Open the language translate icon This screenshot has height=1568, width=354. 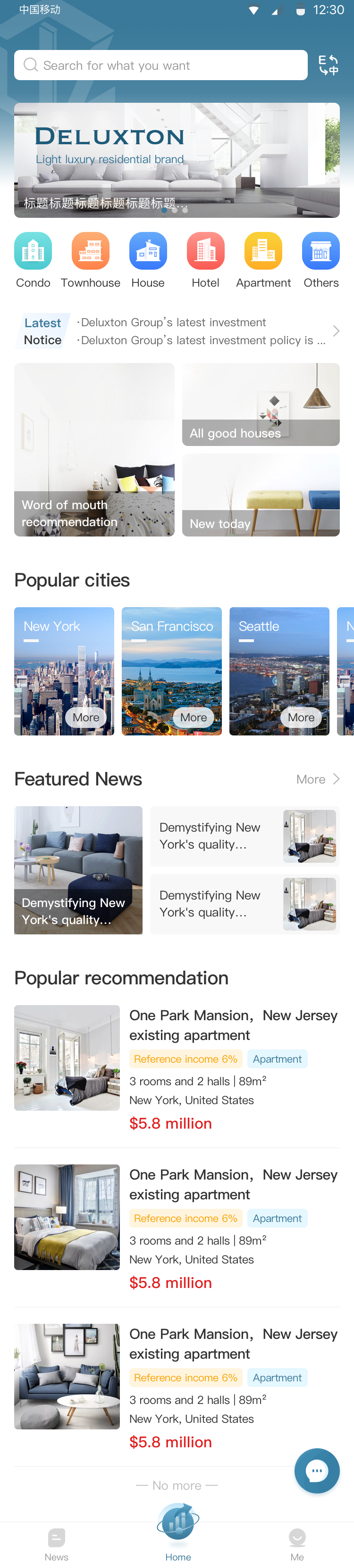[328, 65]
